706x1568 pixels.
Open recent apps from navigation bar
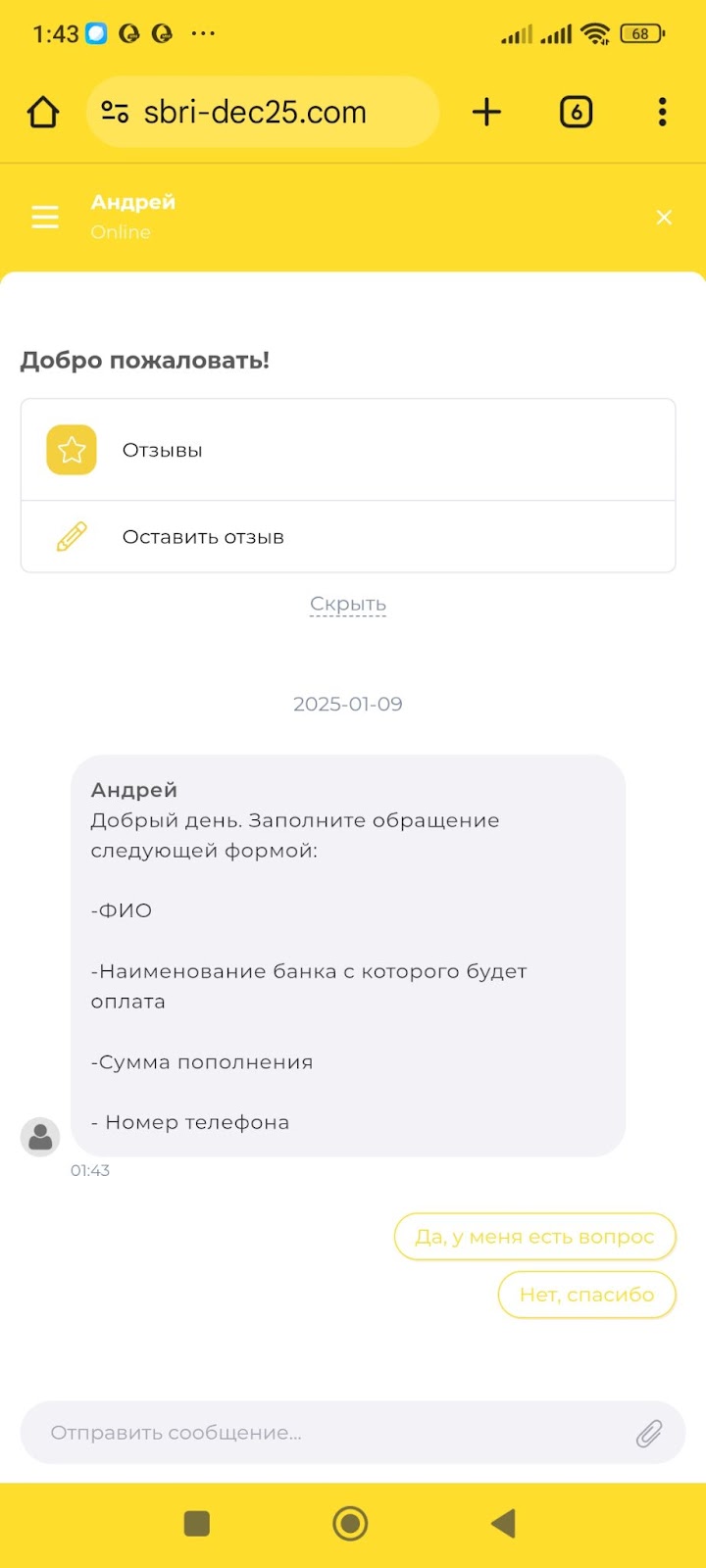click(197, 1523)
